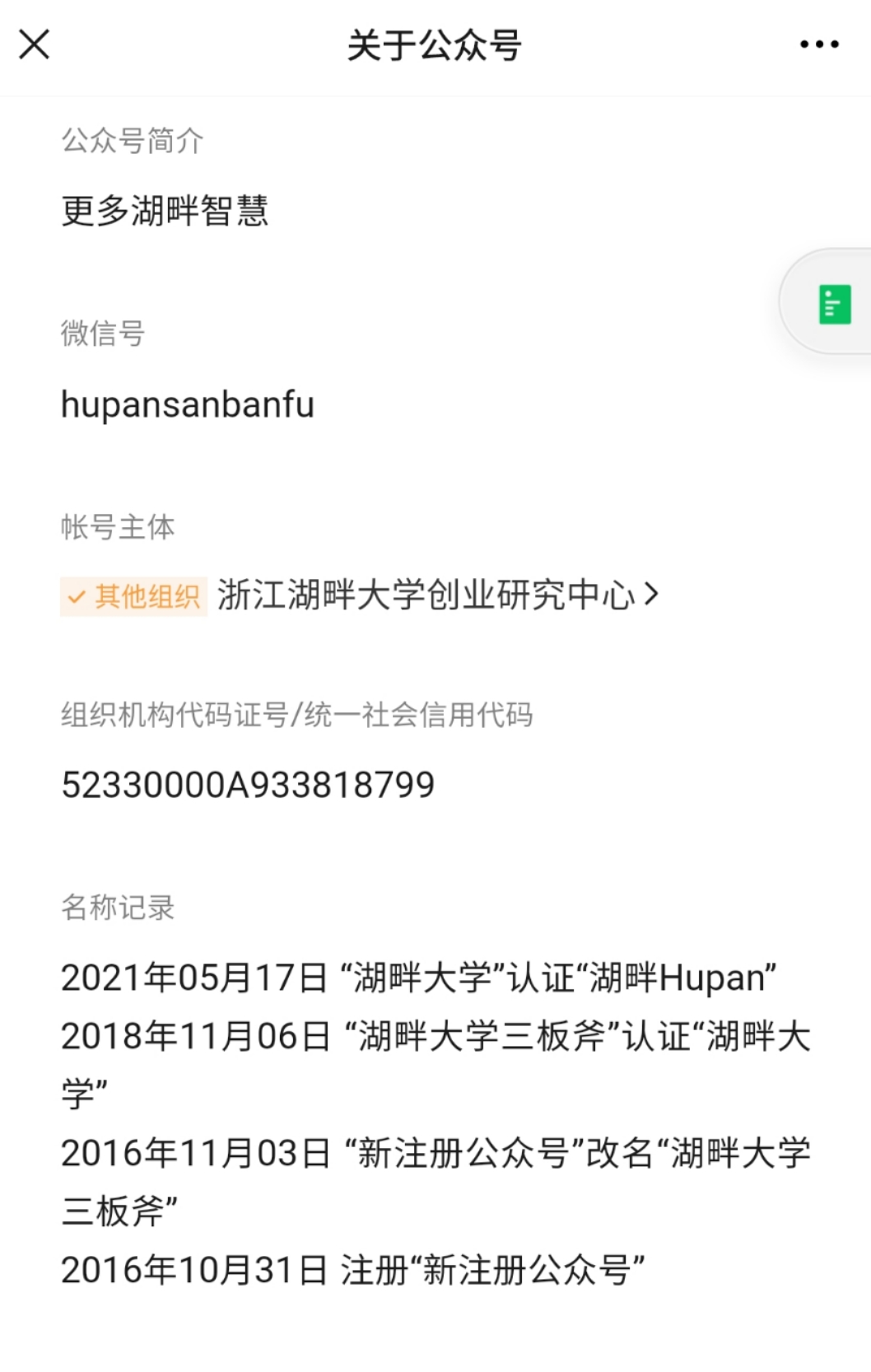Open the three-dot overflow menu
This screenshot has width=871, height=1372.
pyautogui.click(x=819, y=44)
